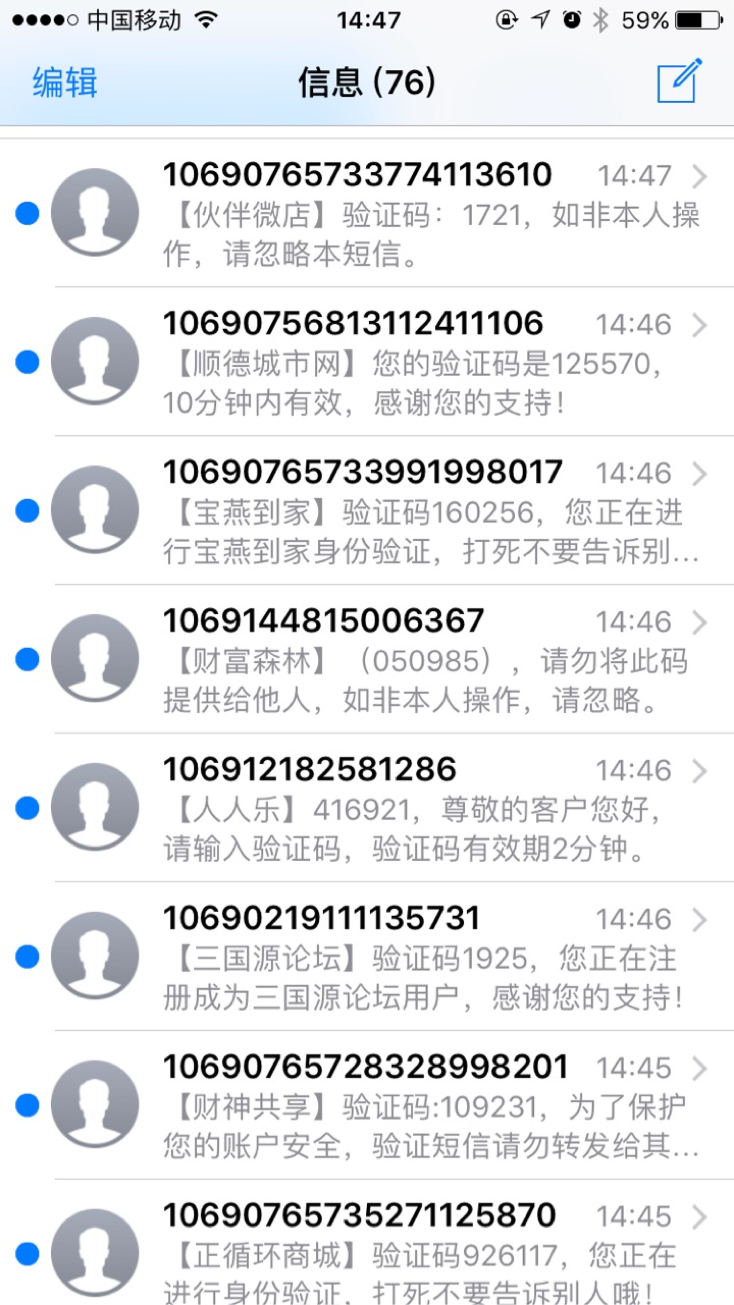734x1305 pixels.
Task: Tap the 编辑 edit button
Action: (x=65, y=83)
